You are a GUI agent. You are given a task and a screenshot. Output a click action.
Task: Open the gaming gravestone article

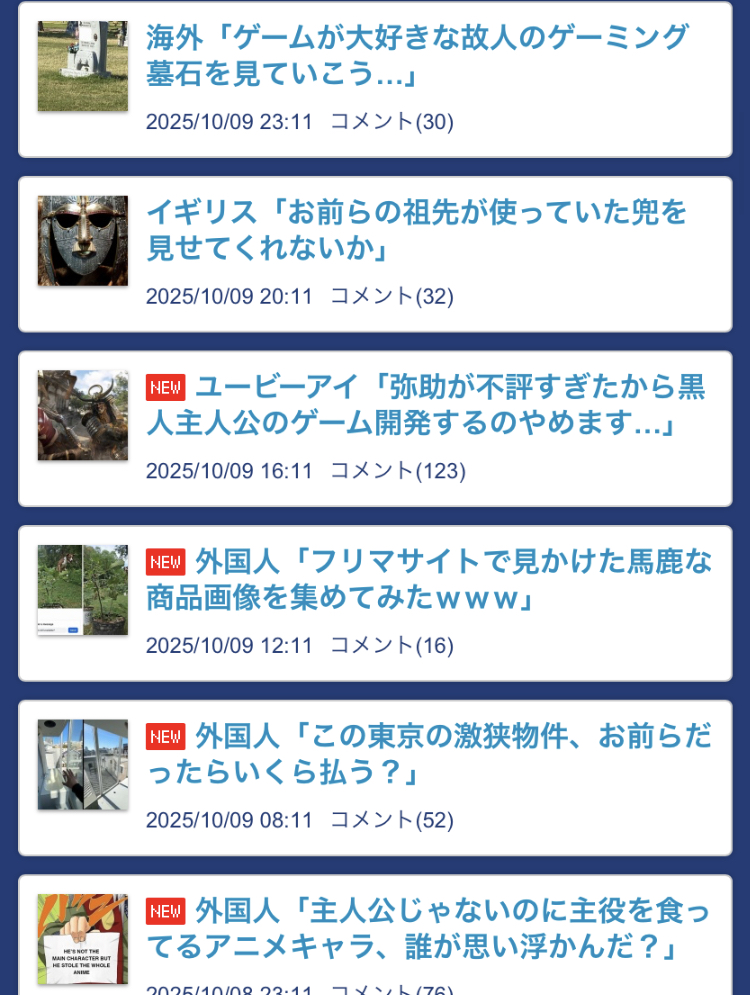pyautogui.click(x=417, y=55)
